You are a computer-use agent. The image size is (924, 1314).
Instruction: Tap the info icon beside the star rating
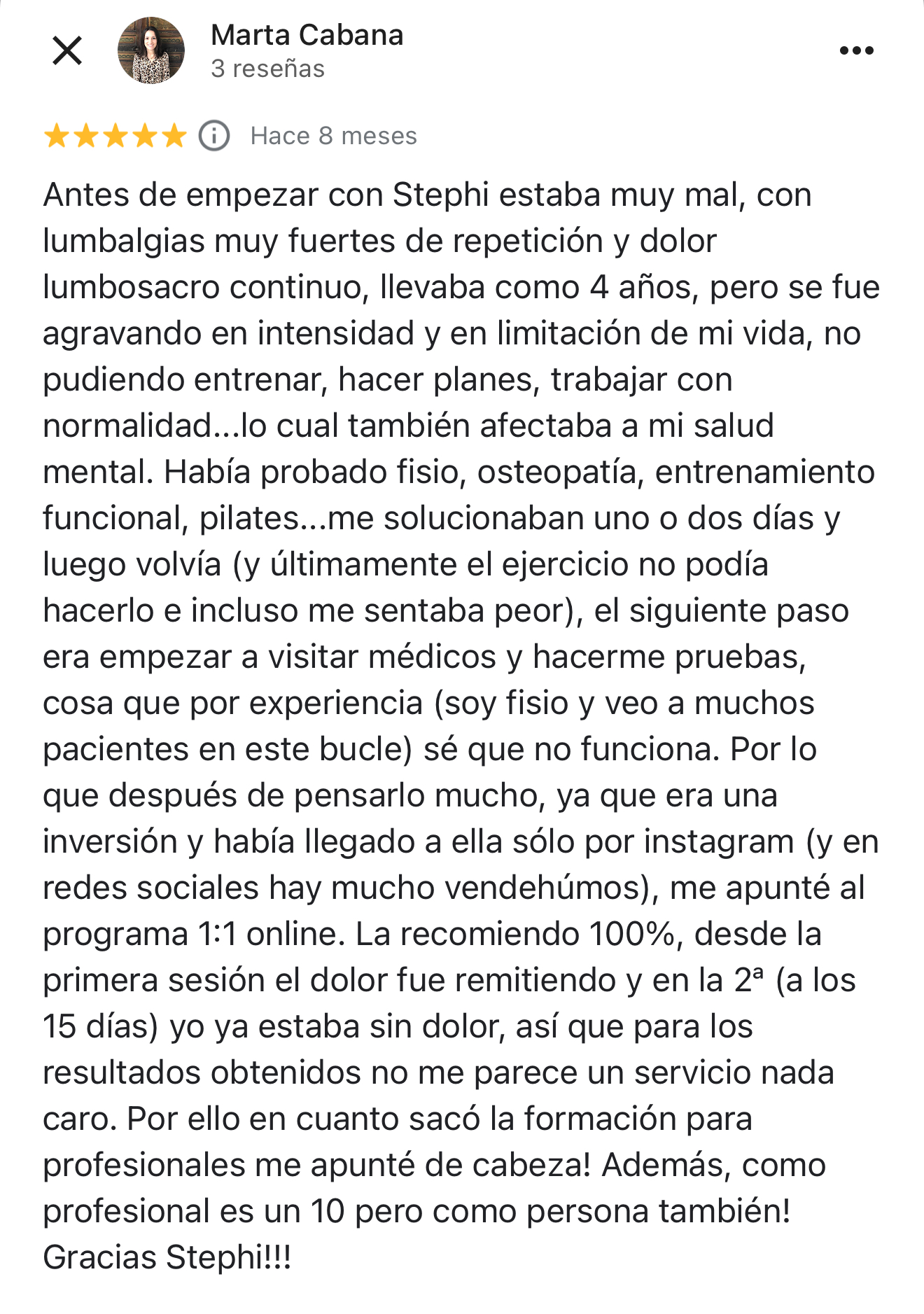214,136
